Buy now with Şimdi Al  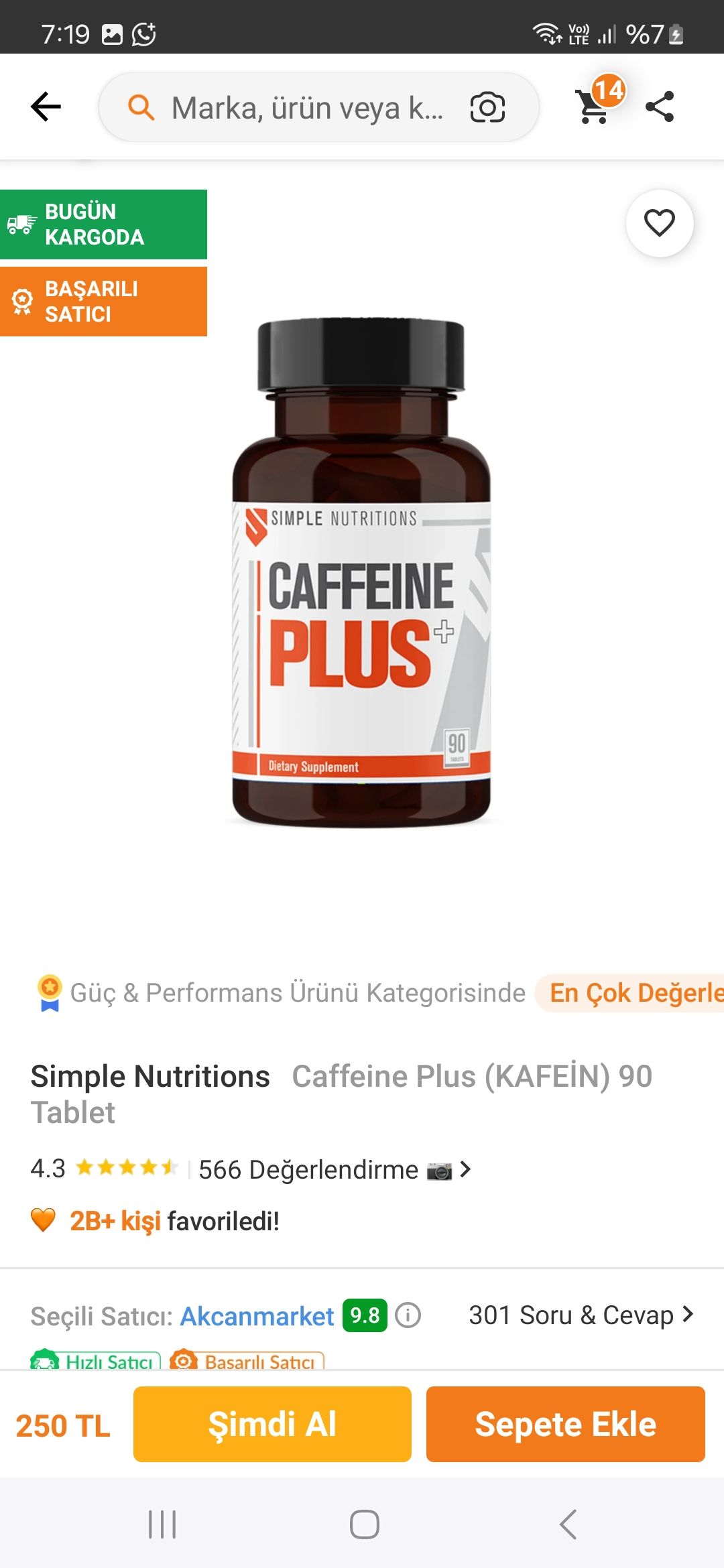tap(272, 1424)
